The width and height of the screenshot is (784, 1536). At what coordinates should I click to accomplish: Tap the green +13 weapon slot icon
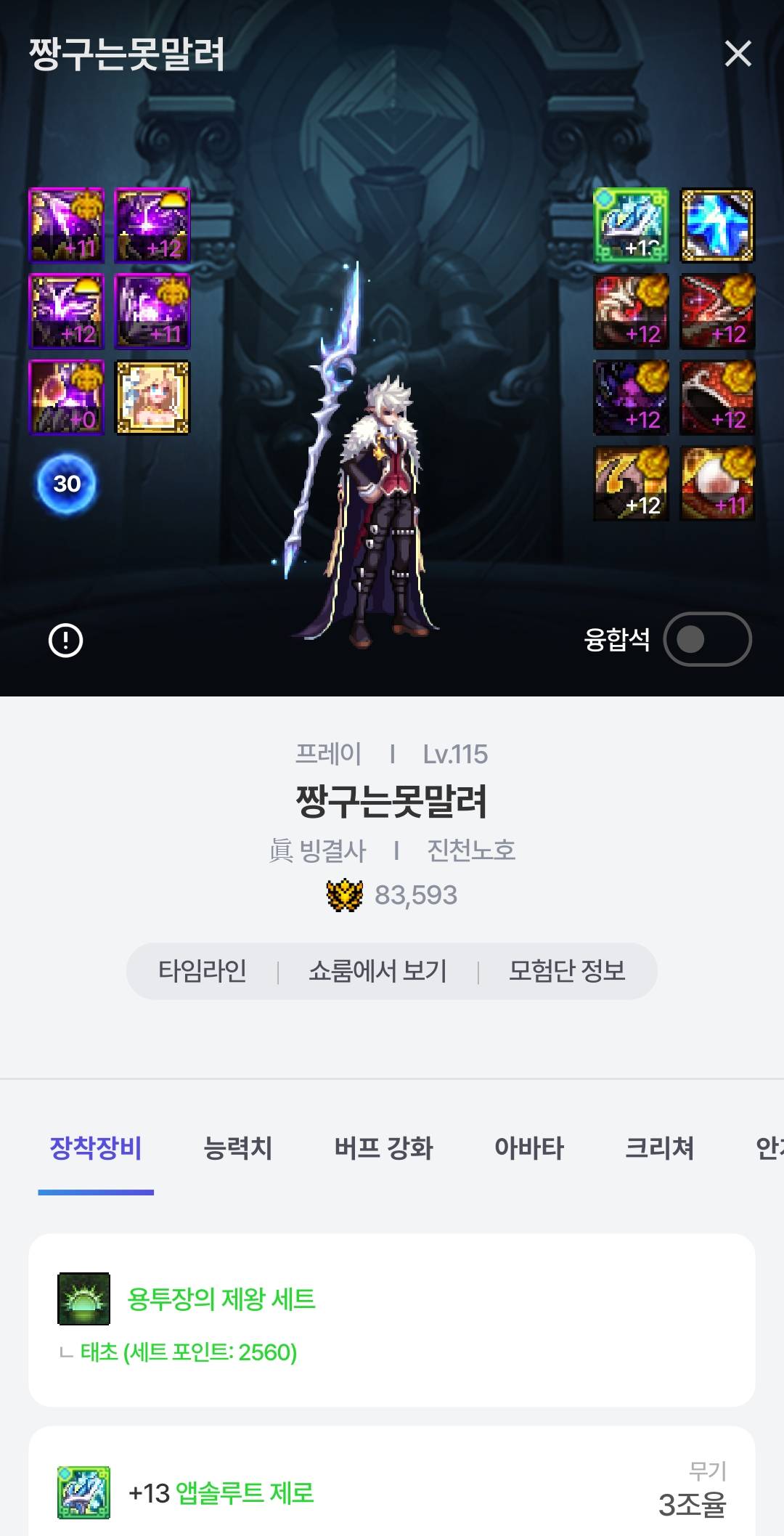click(x=631, y=225)
